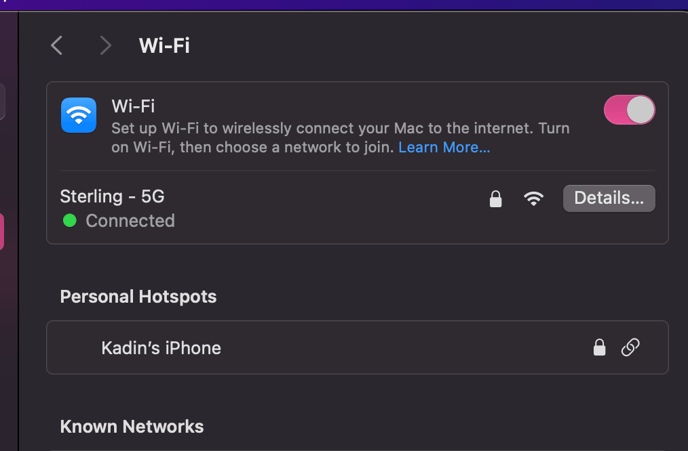Go forward to next settings pane
This screenshot has width=688, height=451.
click(105, 45)
